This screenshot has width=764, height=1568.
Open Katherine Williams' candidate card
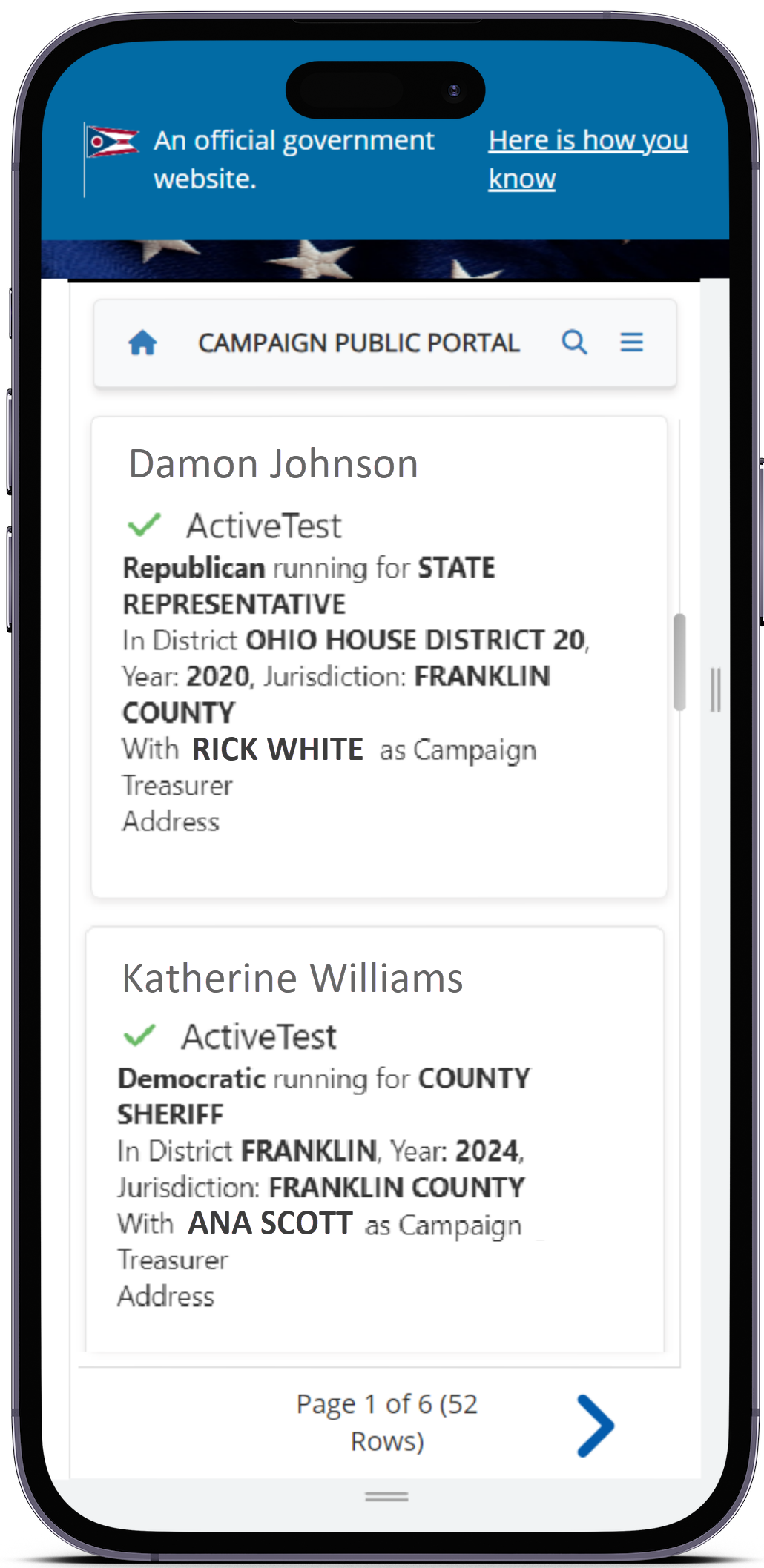(292, 978)
